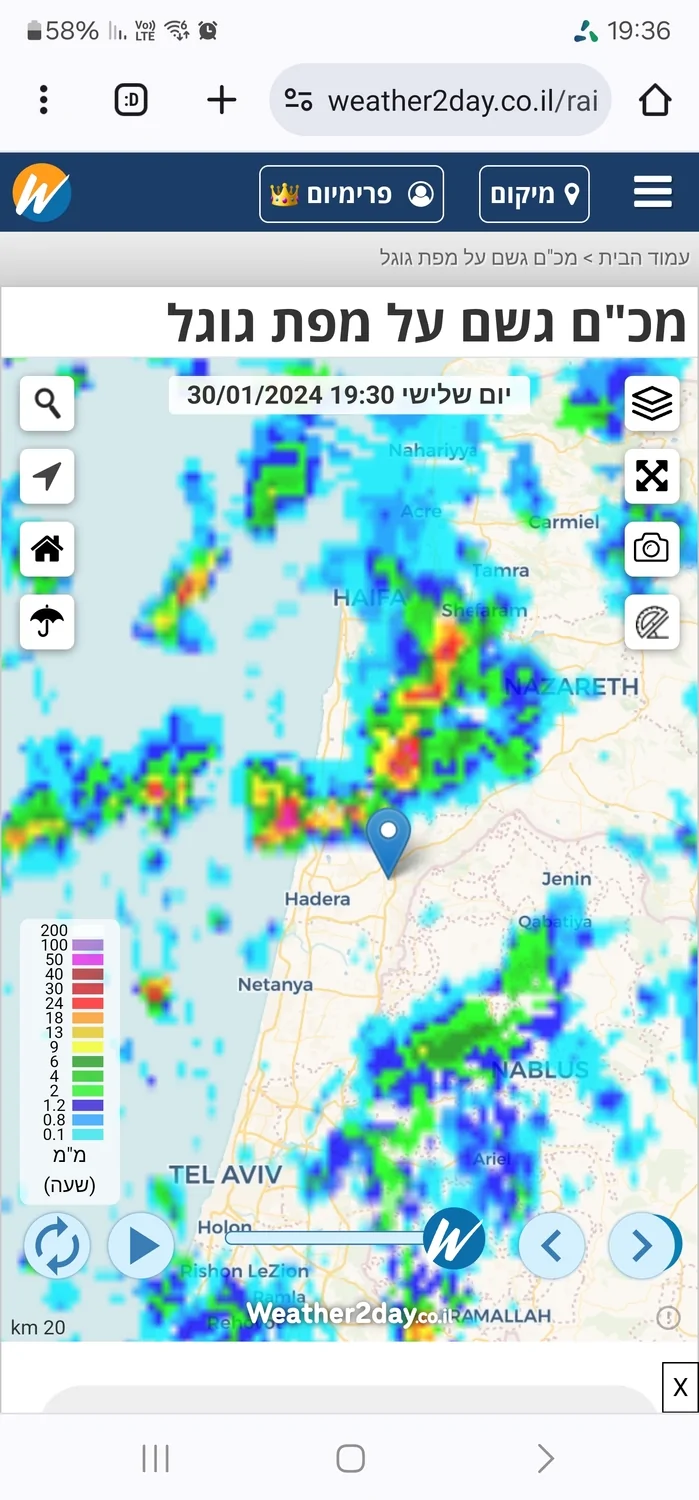Step to the previous radar frame
Viewport: 699px width, 1500px height.
(x=551, y=1246)
